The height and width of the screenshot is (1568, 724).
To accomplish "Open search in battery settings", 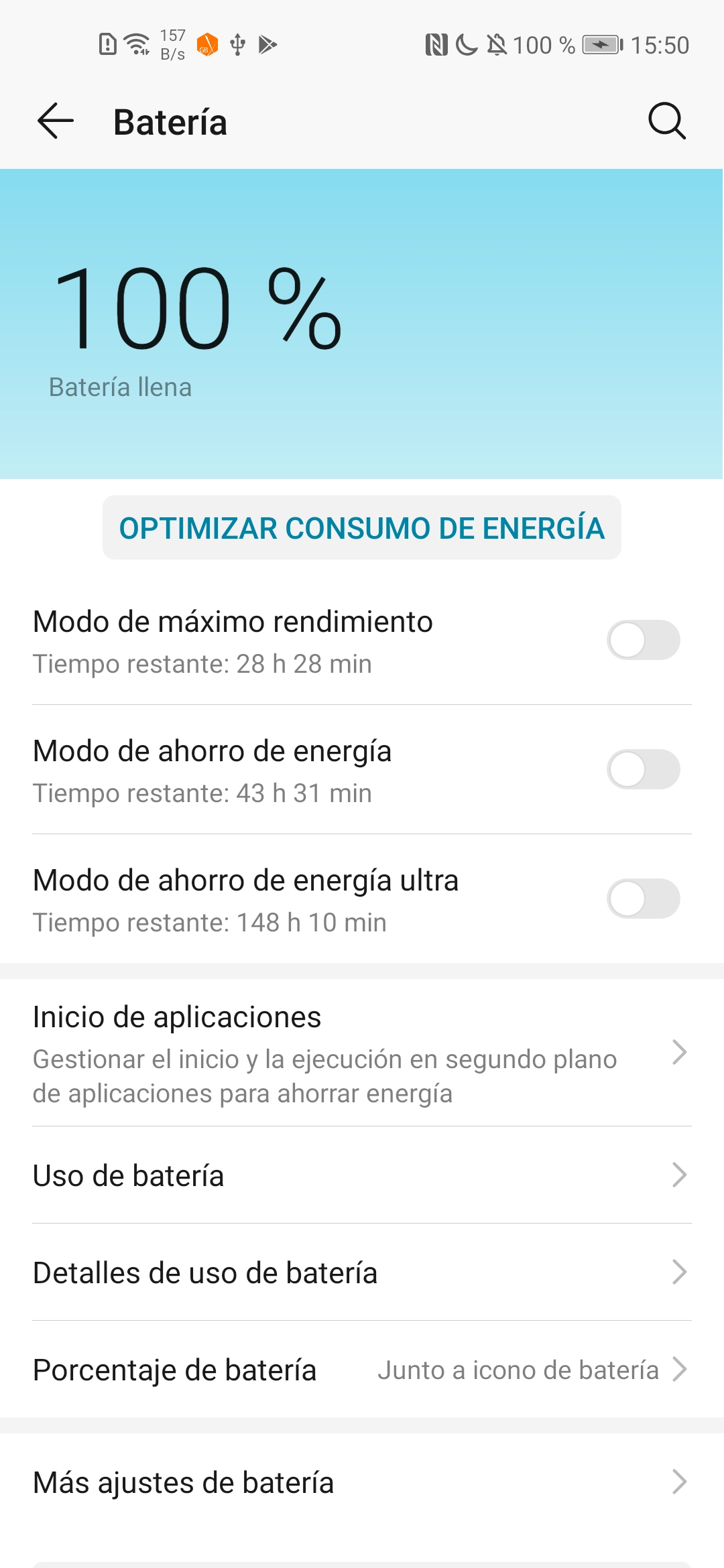I will click(667, 121).
